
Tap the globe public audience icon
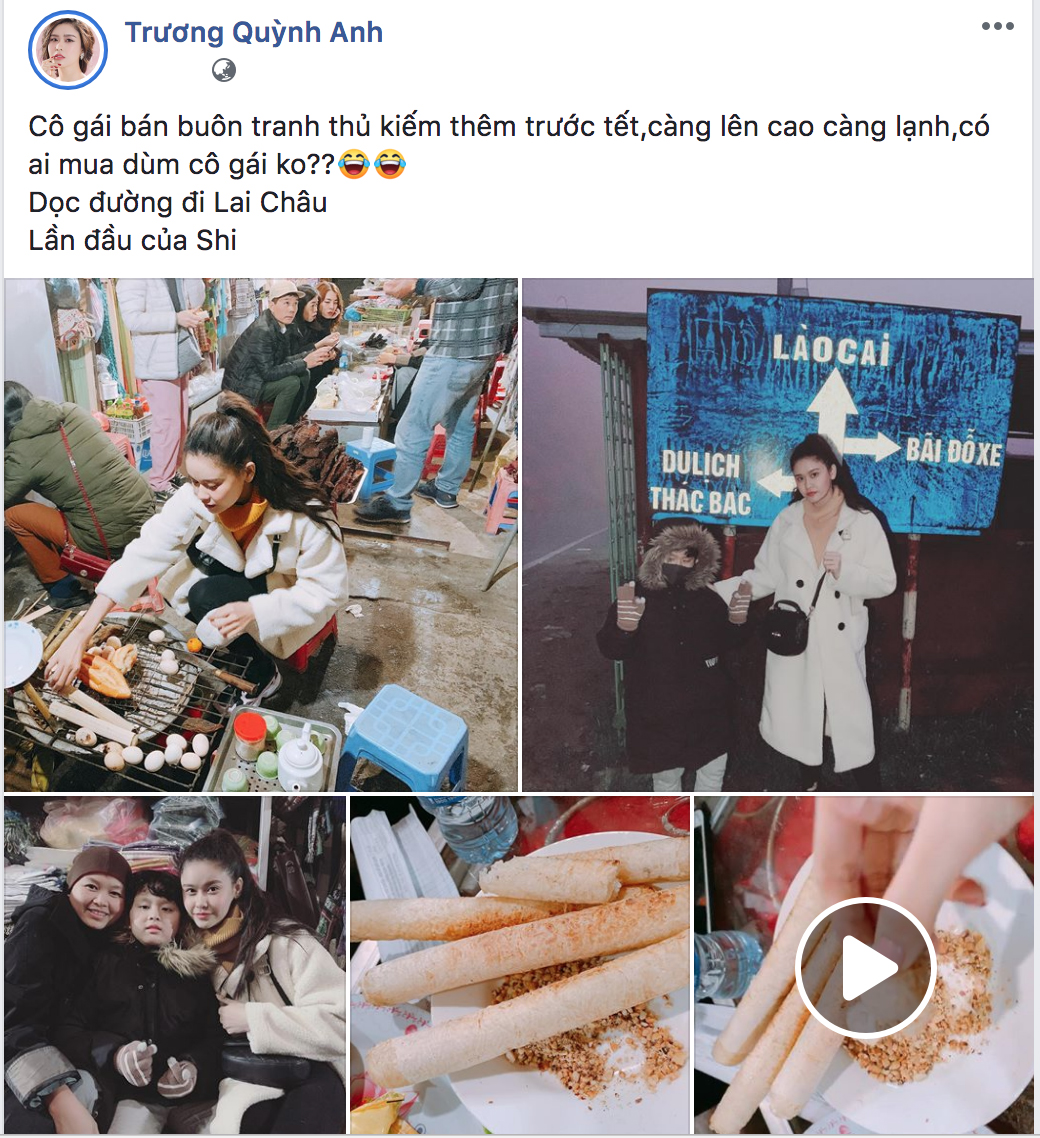click(x=224, y=70)
